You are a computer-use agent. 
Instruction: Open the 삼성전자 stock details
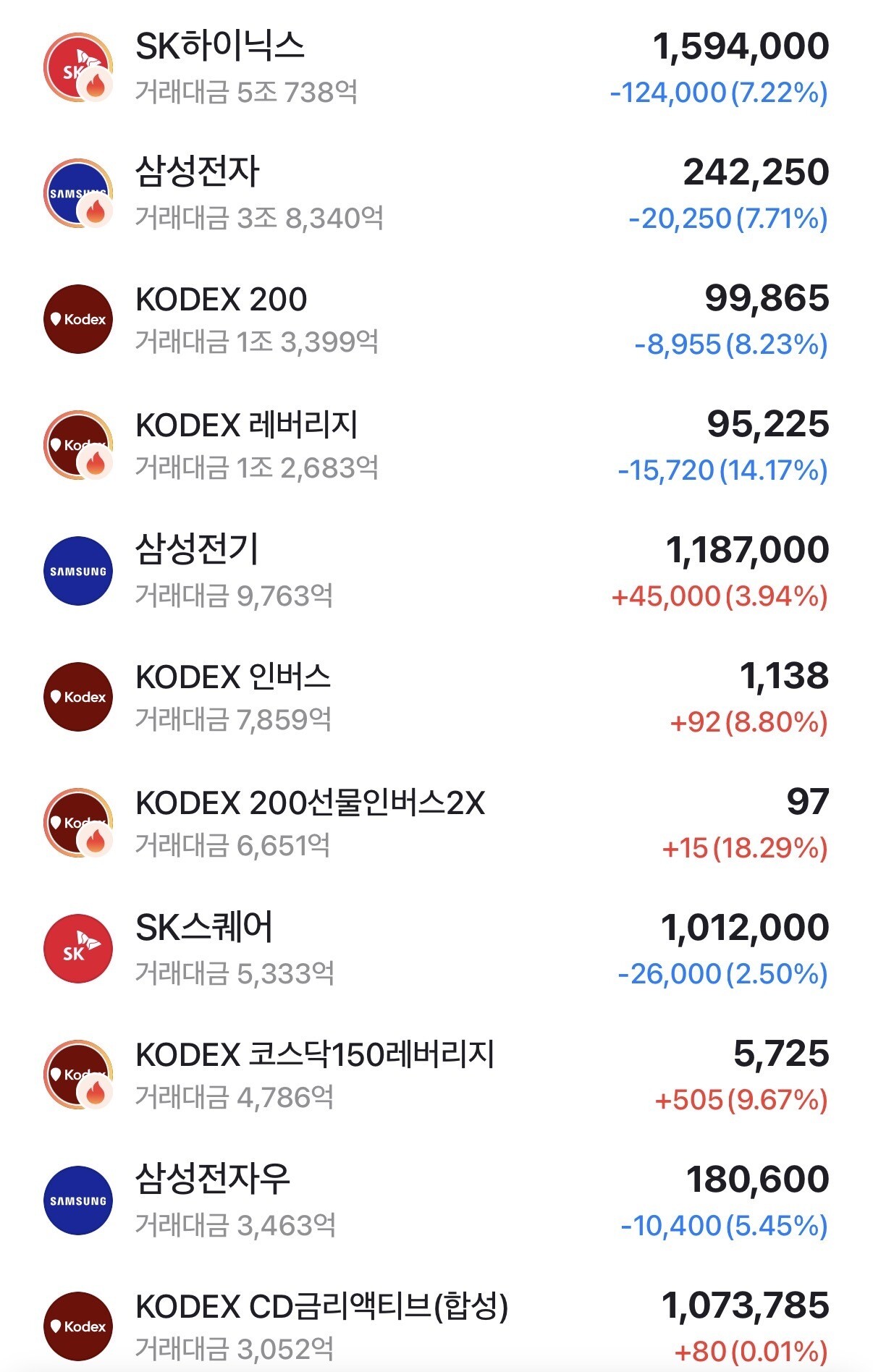point(436,193)
